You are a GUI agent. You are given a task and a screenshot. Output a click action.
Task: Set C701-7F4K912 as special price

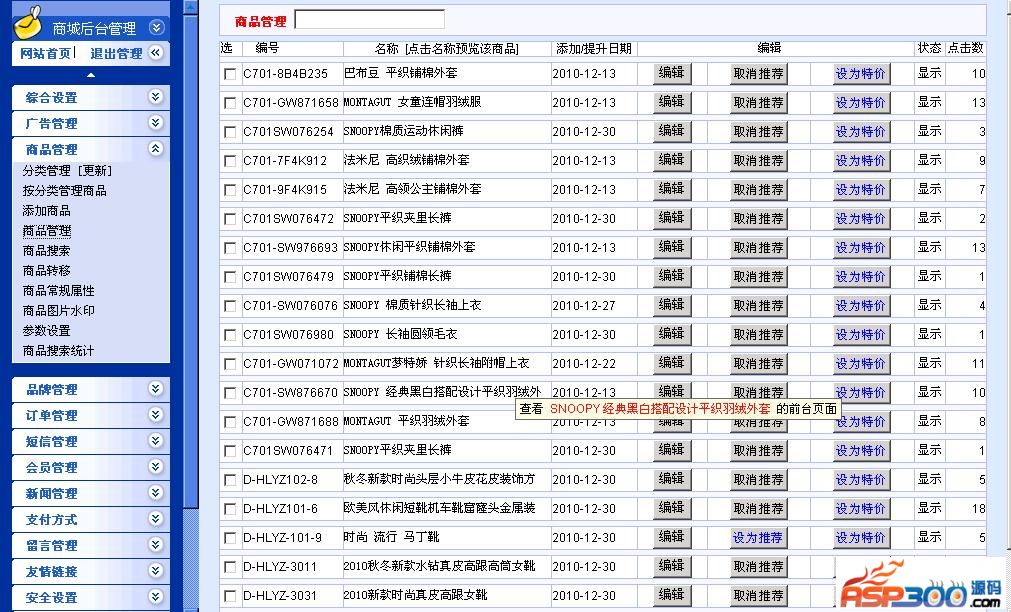860,160
